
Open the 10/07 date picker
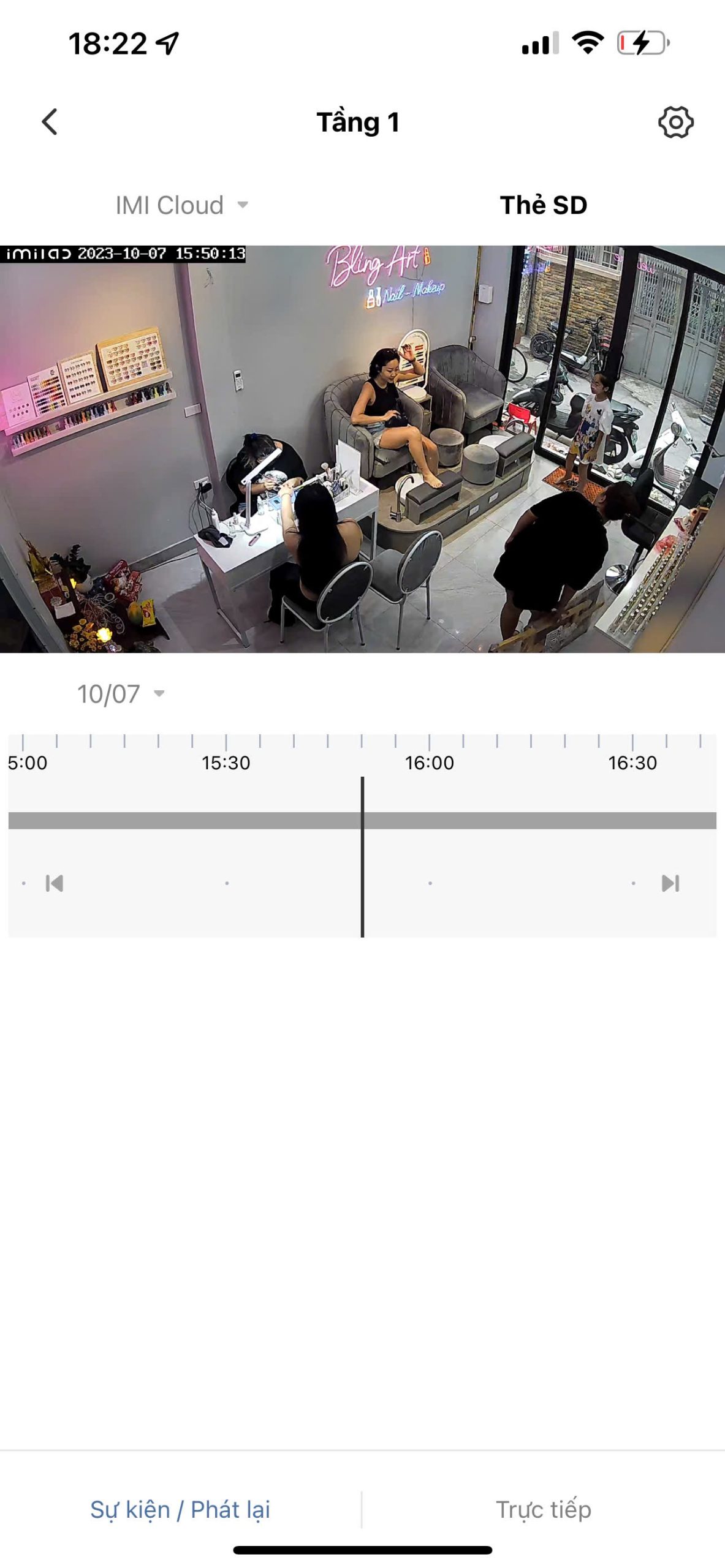[x=121, y=694]
